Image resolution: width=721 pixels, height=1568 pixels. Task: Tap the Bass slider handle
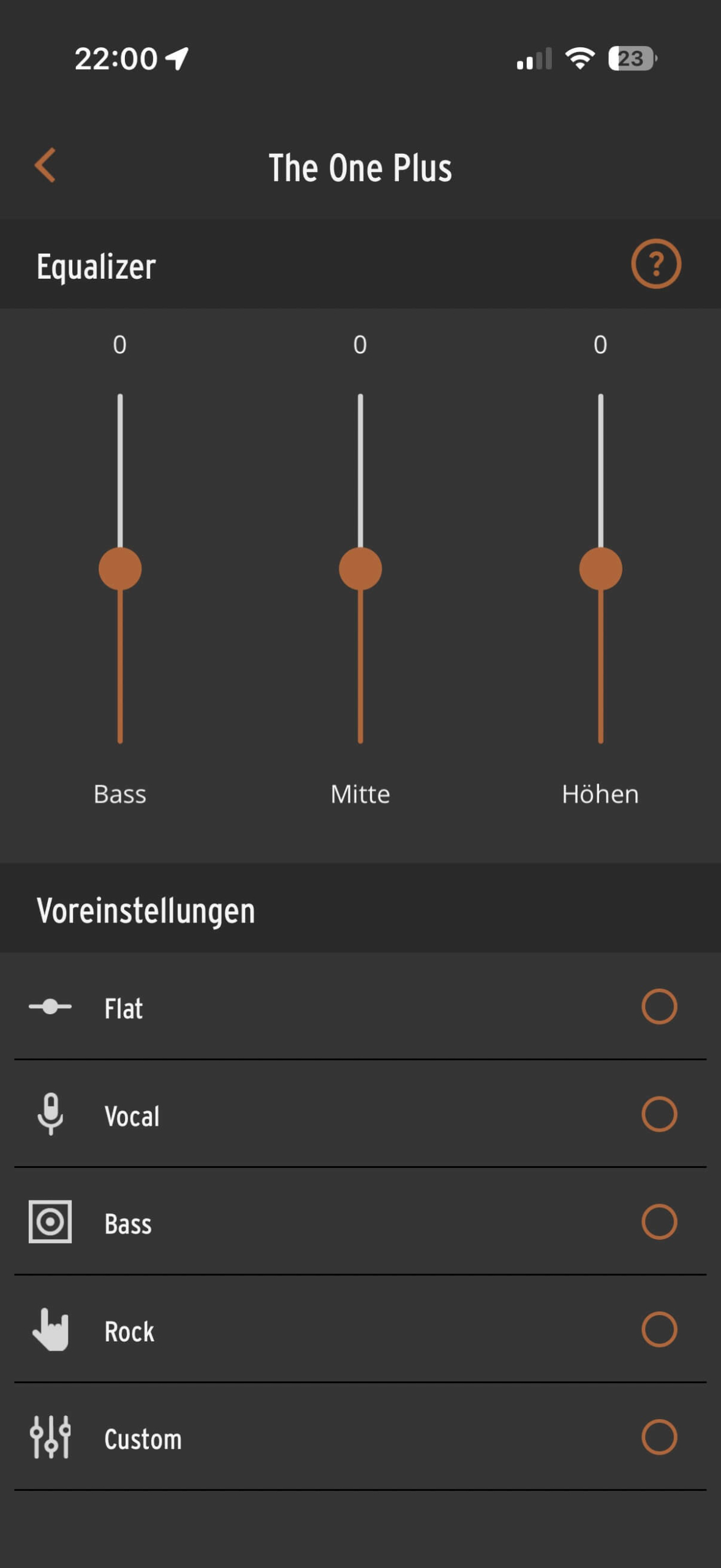[x=120, y=568]
